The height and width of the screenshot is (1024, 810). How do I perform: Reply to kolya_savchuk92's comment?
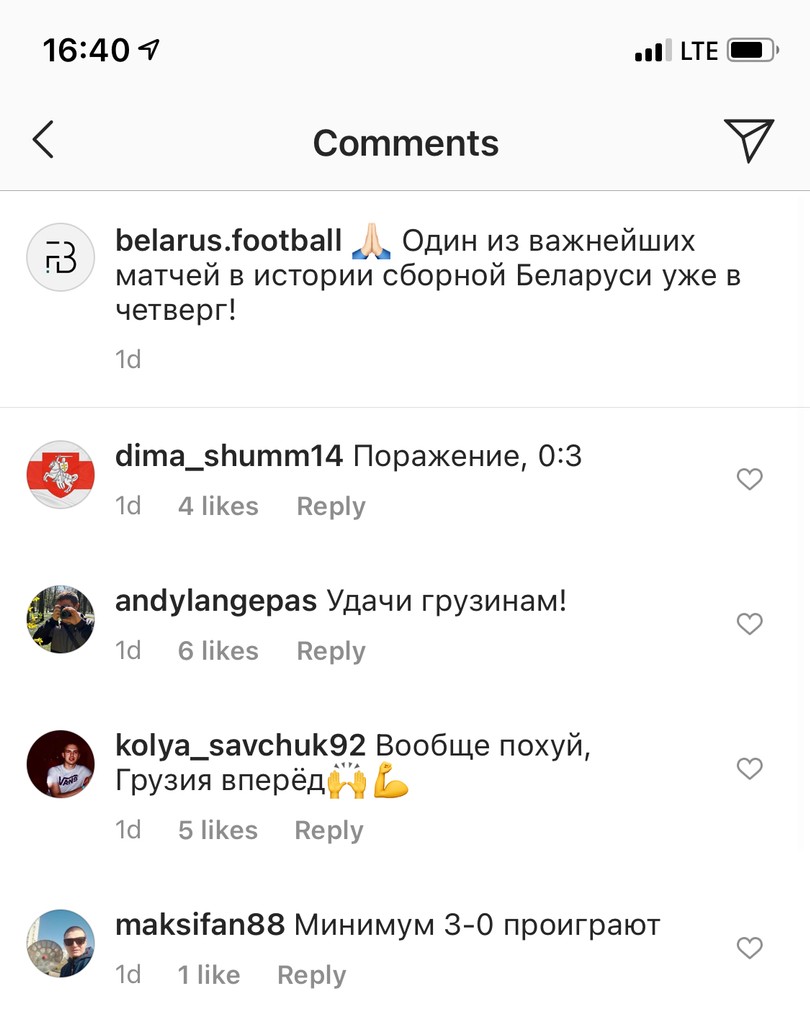[x=329, y=831]
